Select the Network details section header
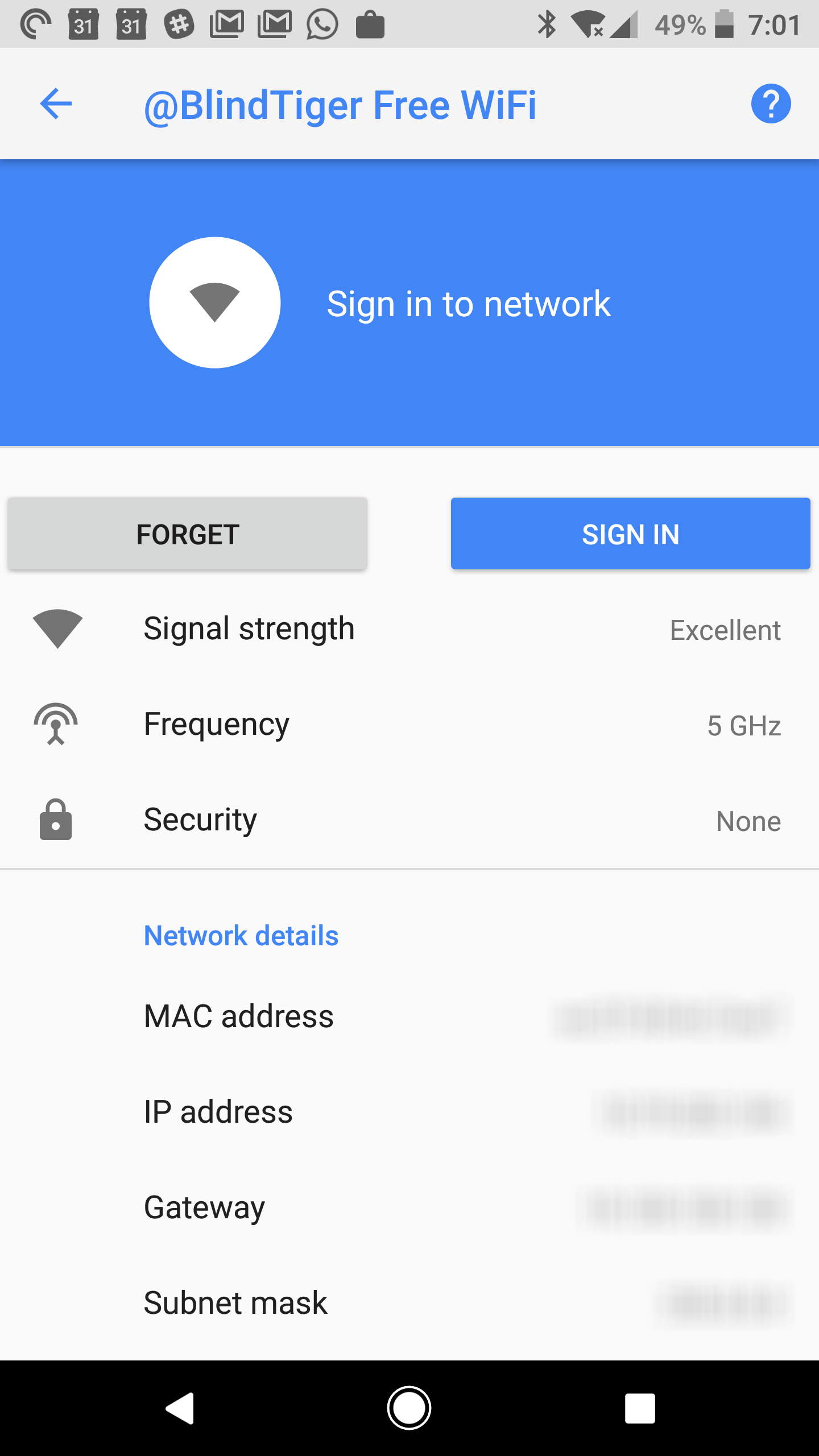This screenshot has height=1456, width=819. pyautogui.click(x=241, y=936)
